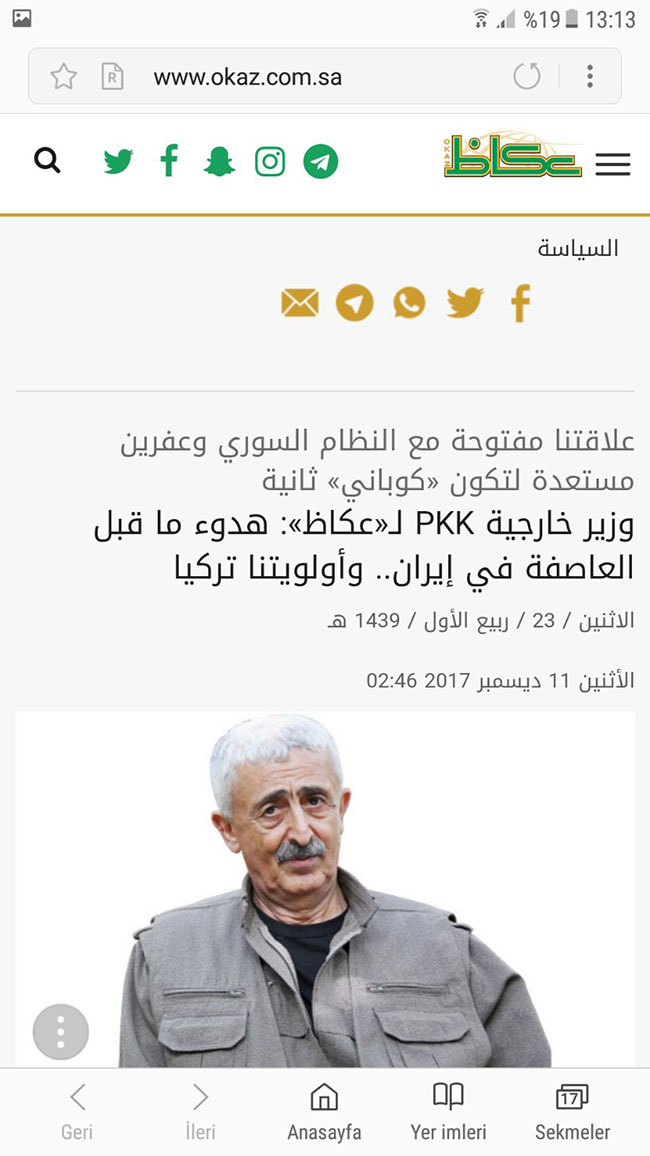Share the article by email
Screen dimensions: 650x1156
[300, 303]
